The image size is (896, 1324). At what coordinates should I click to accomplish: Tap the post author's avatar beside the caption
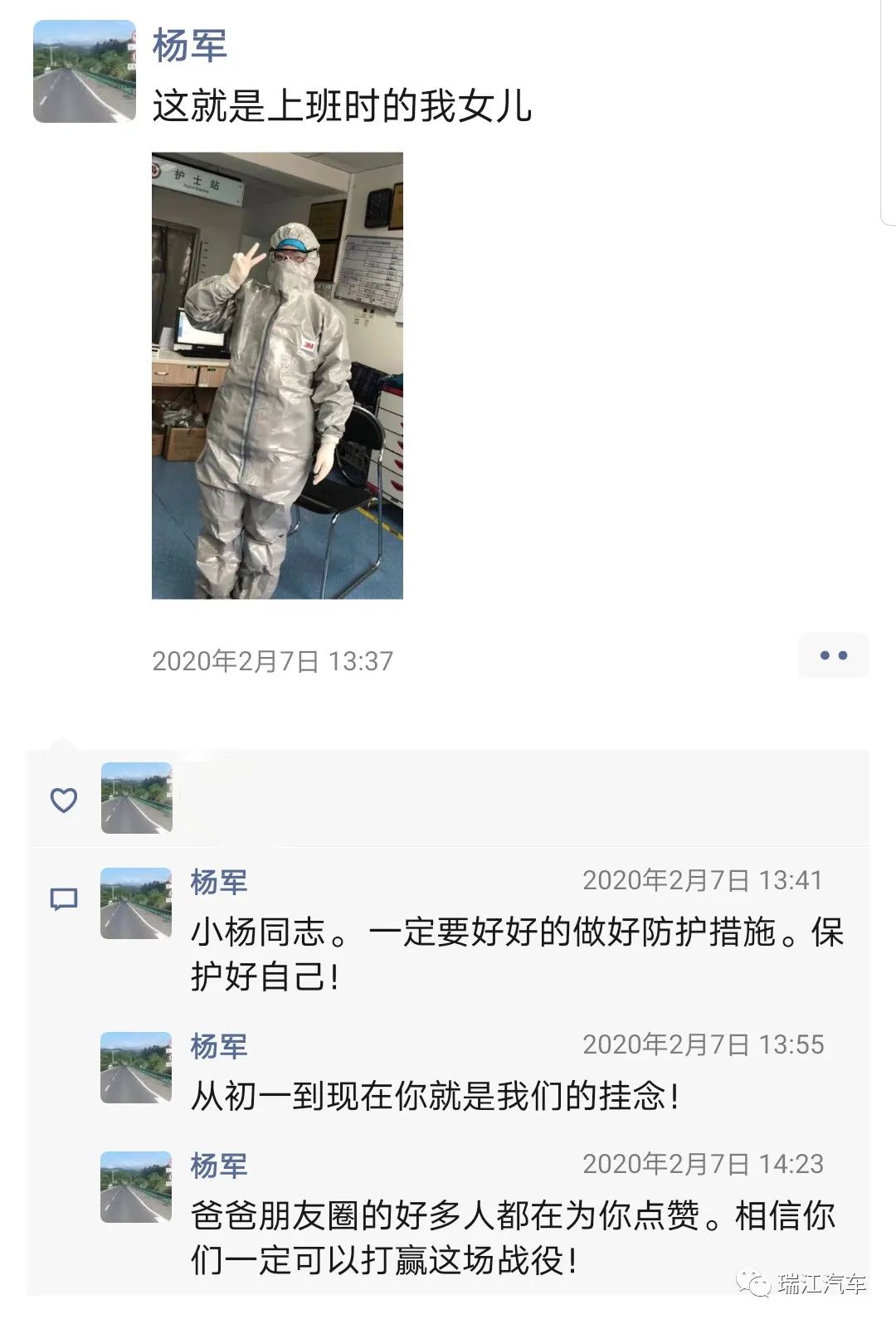[84, 72]
